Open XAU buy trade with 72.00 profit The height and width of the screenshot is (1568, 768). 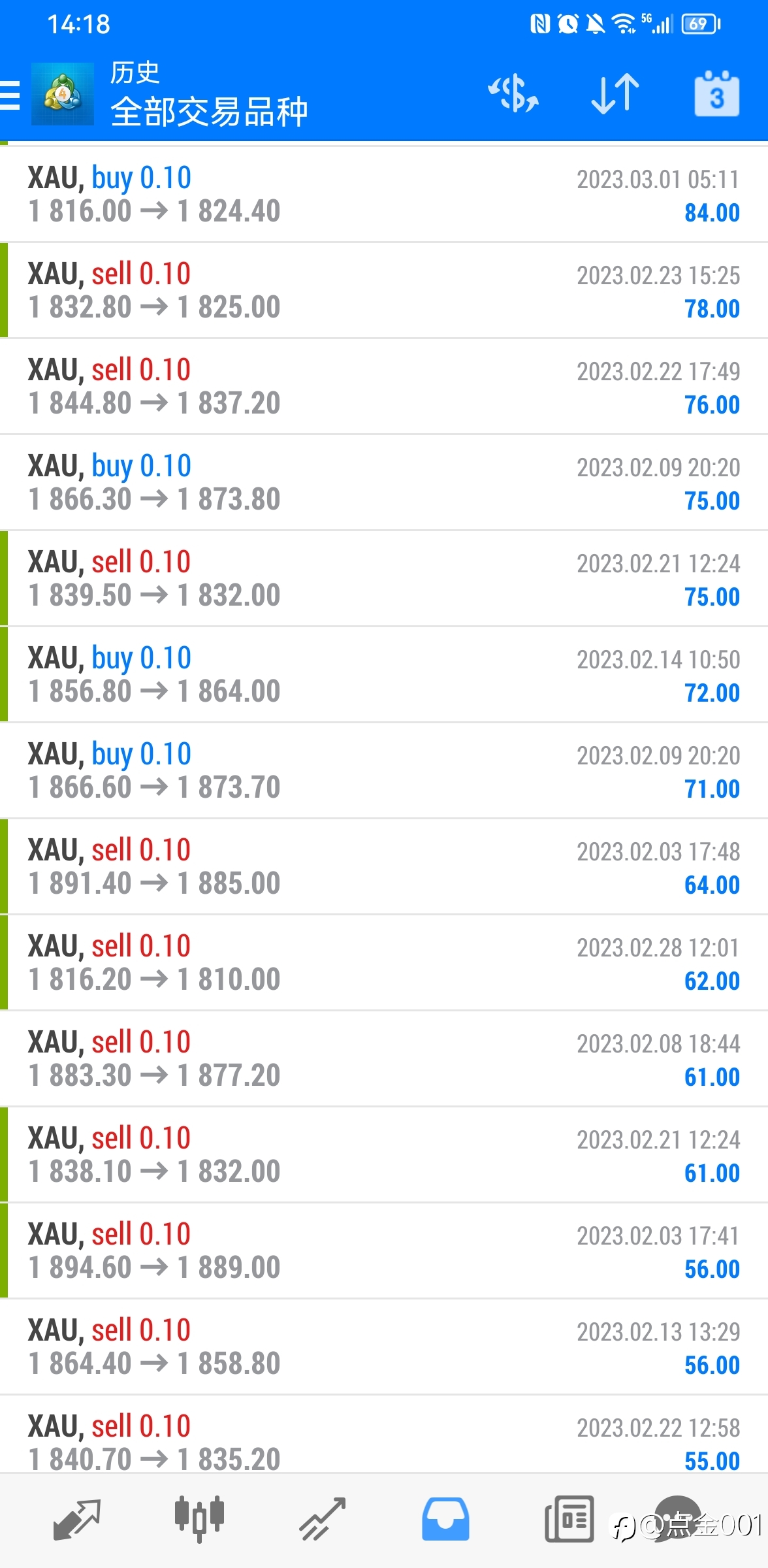point(384,674)
